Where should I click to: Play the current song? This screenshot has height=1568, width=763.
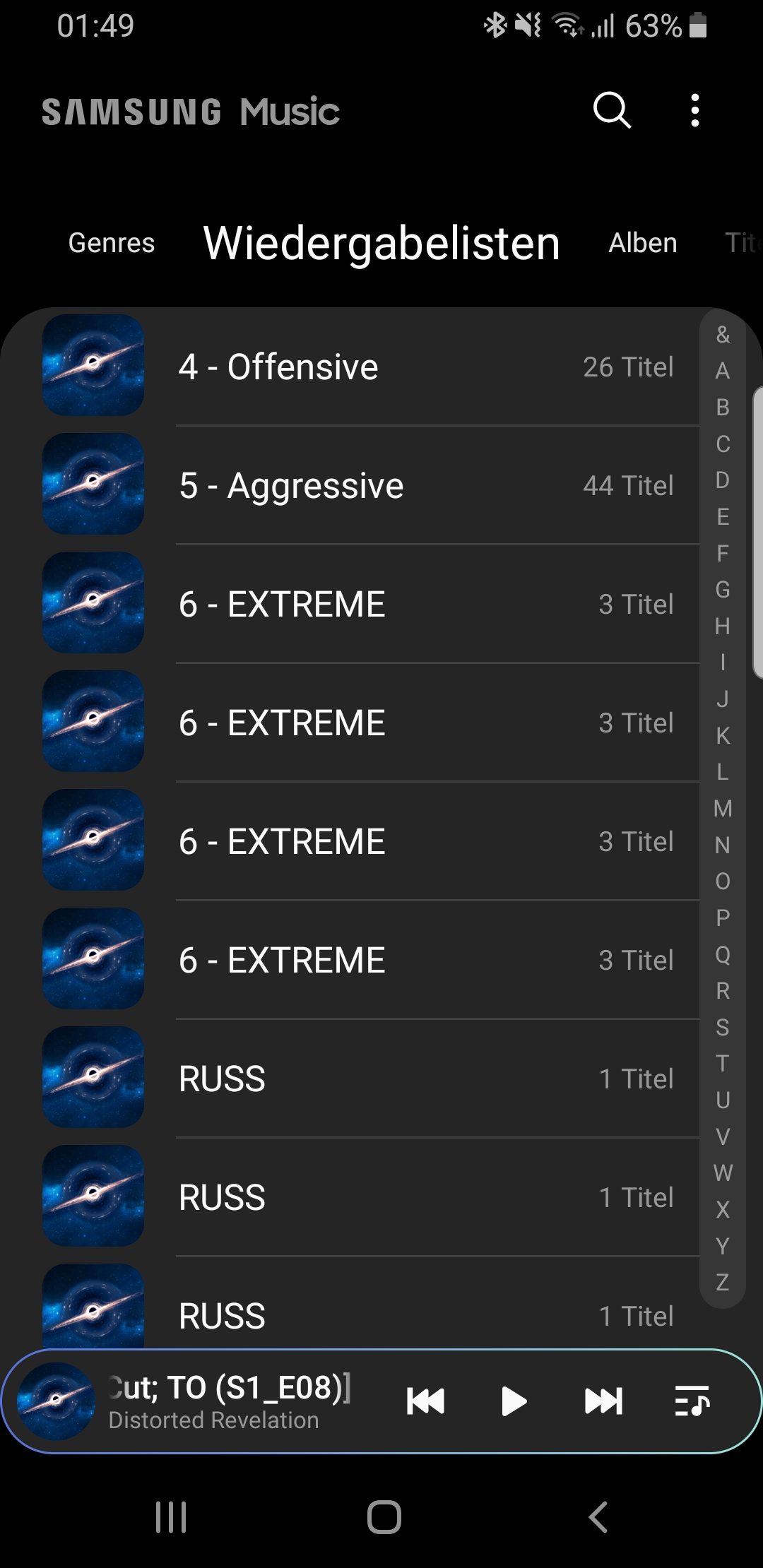click(514, 1401)
